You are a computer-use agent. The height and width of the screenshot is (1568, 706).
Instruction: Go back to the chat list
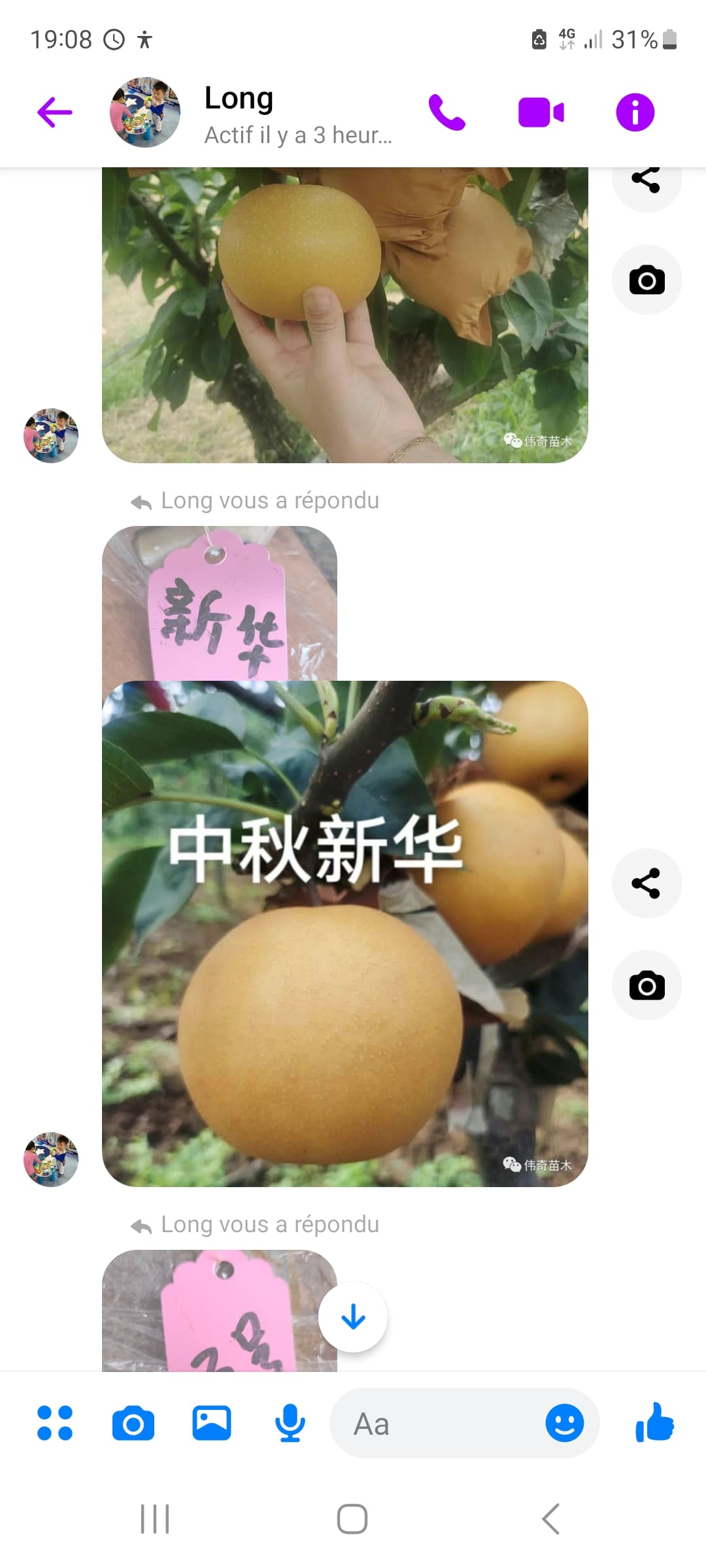tap(55, 112)
